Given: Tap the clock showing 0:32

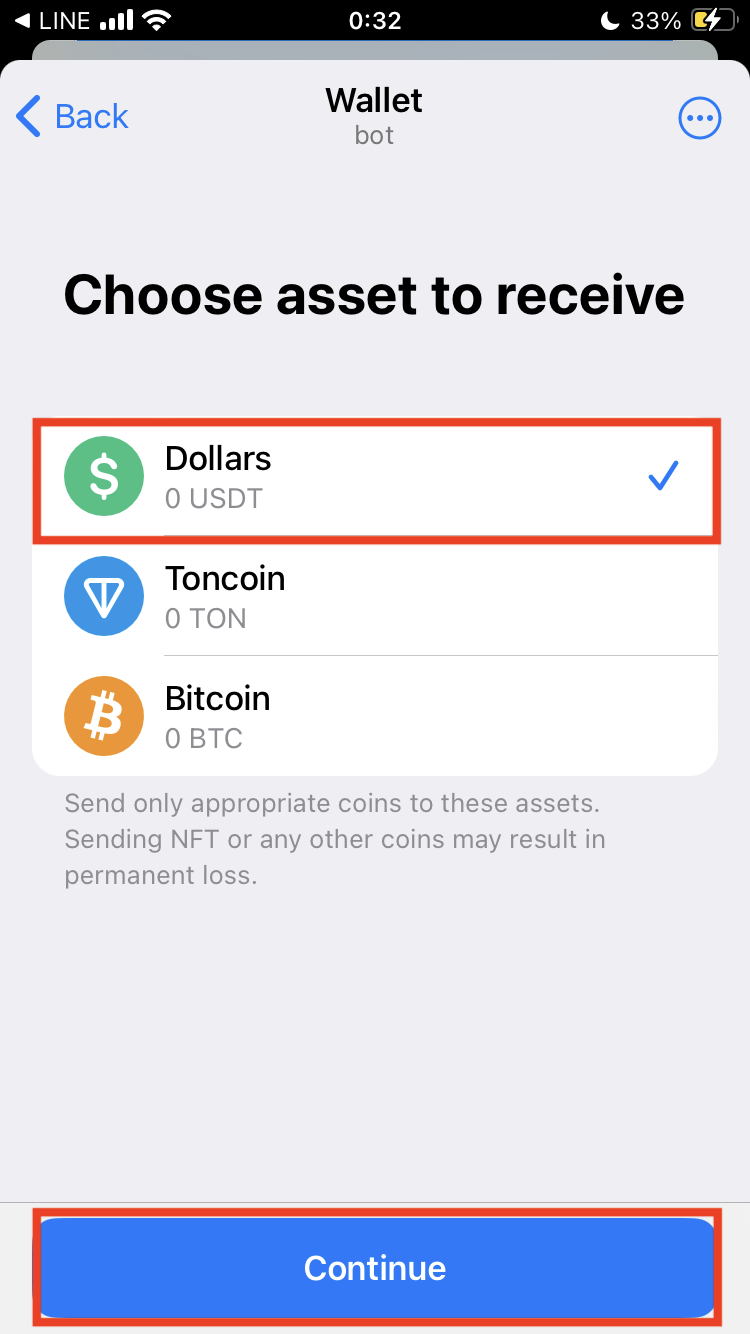Looking at the screenshot, I should (375, 20).
